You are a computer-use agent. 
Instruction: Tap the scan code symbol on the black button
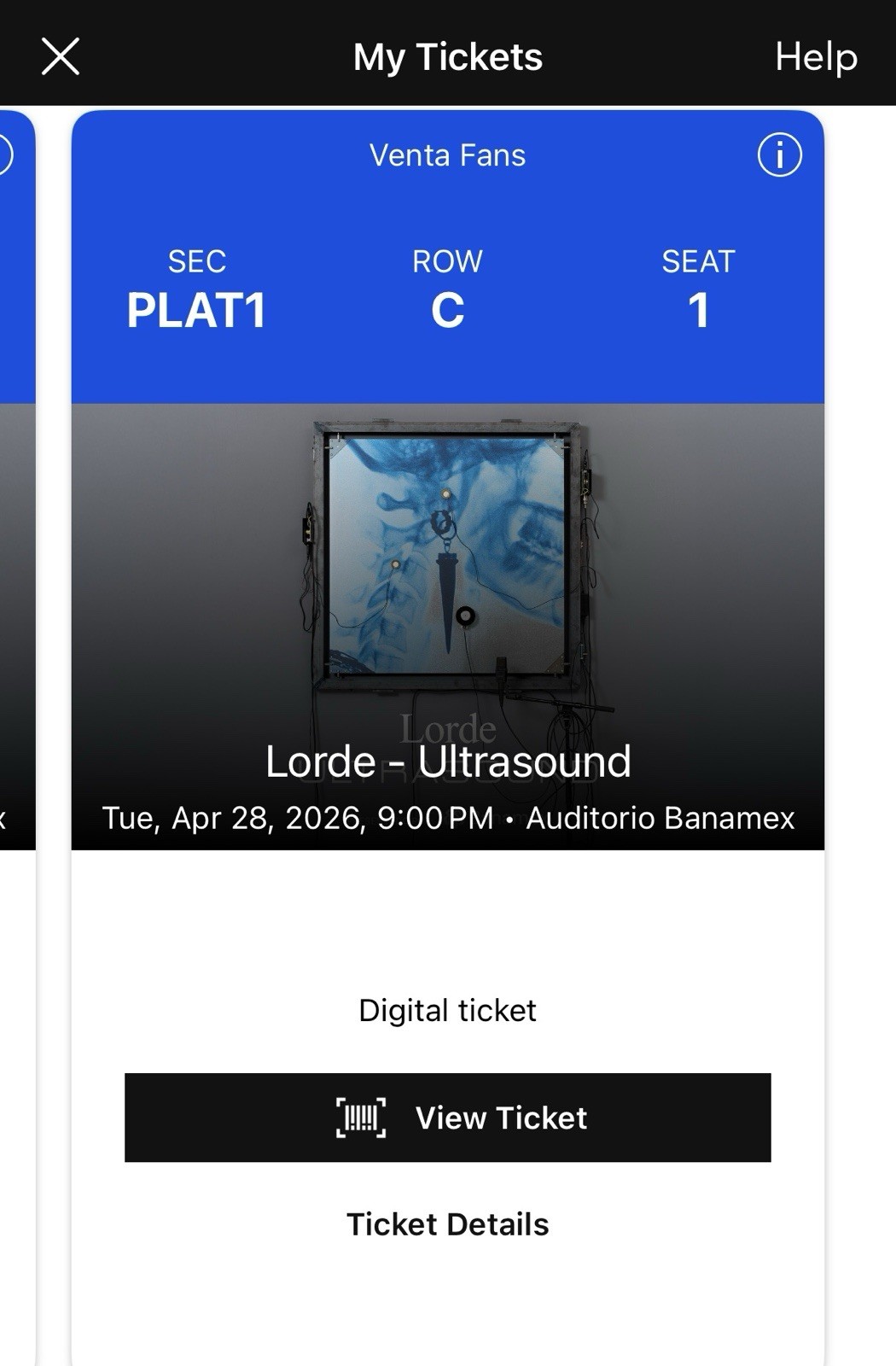(361, 1118)
